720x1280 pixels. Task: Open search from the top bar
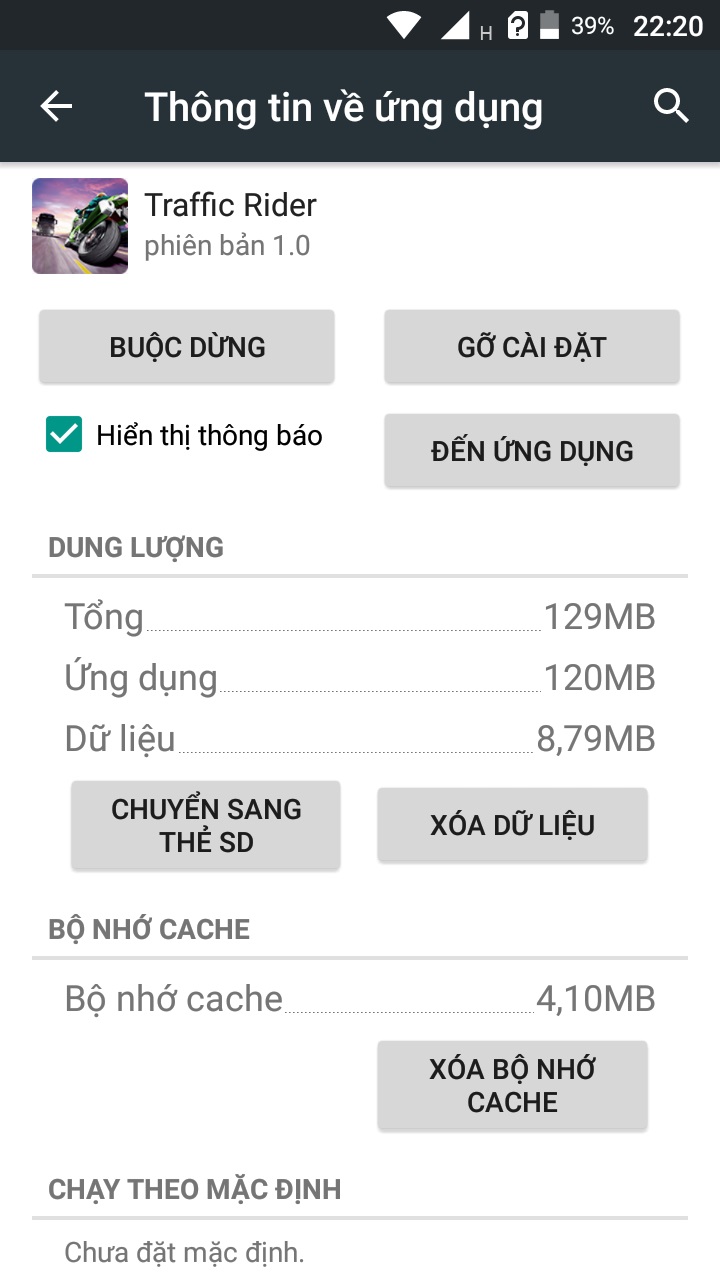(669, 105)
